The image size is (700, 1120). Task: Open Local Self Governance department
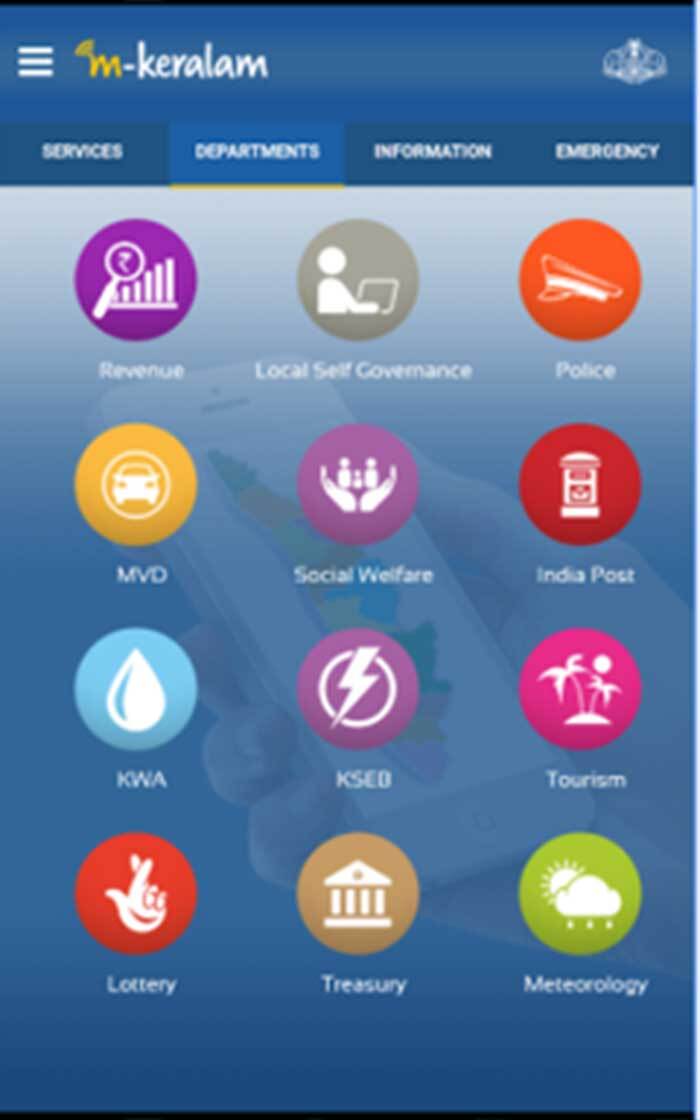(358, 281)
